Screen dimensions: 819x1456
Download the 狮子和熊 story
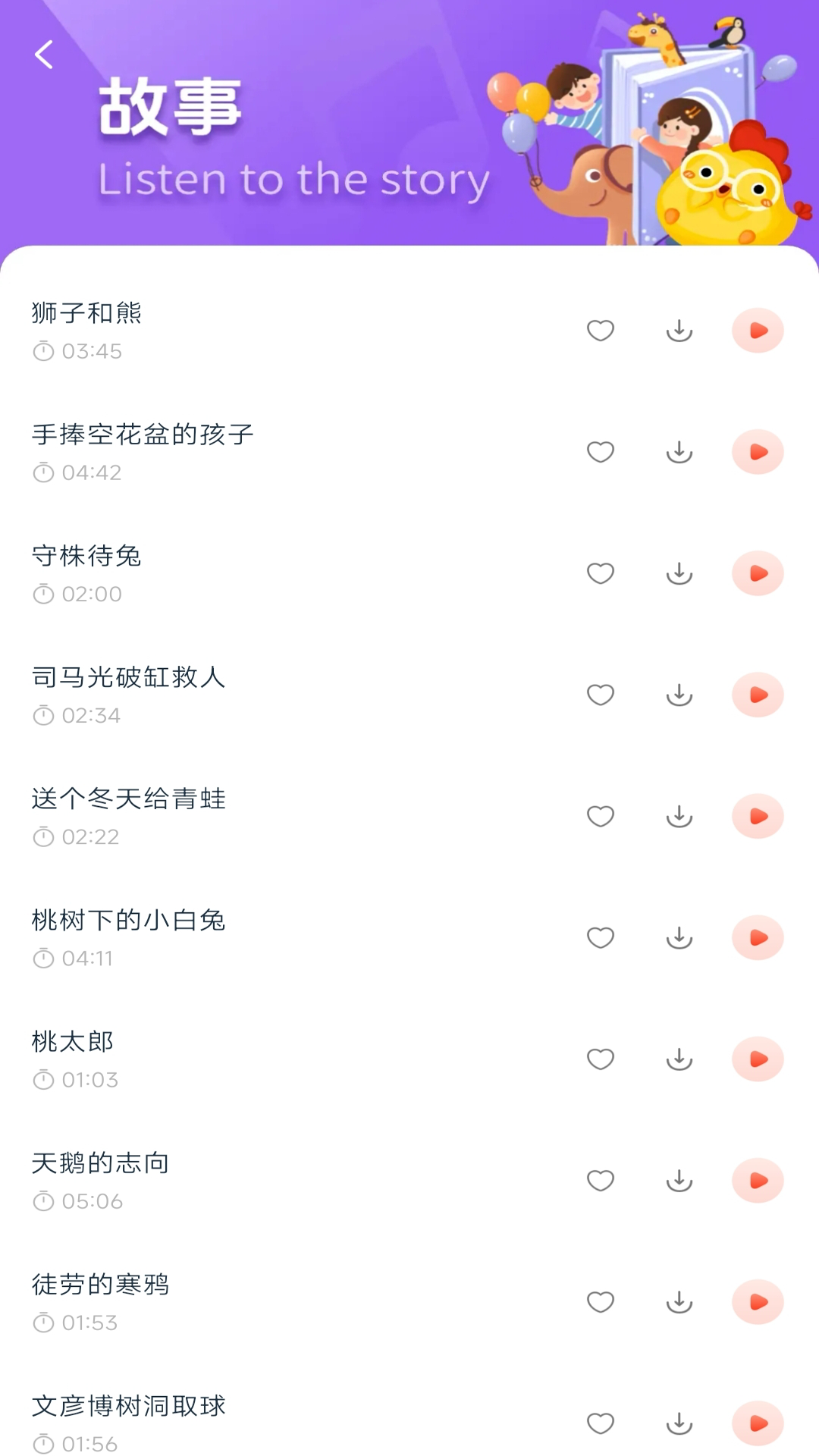[x=679, y=331]
